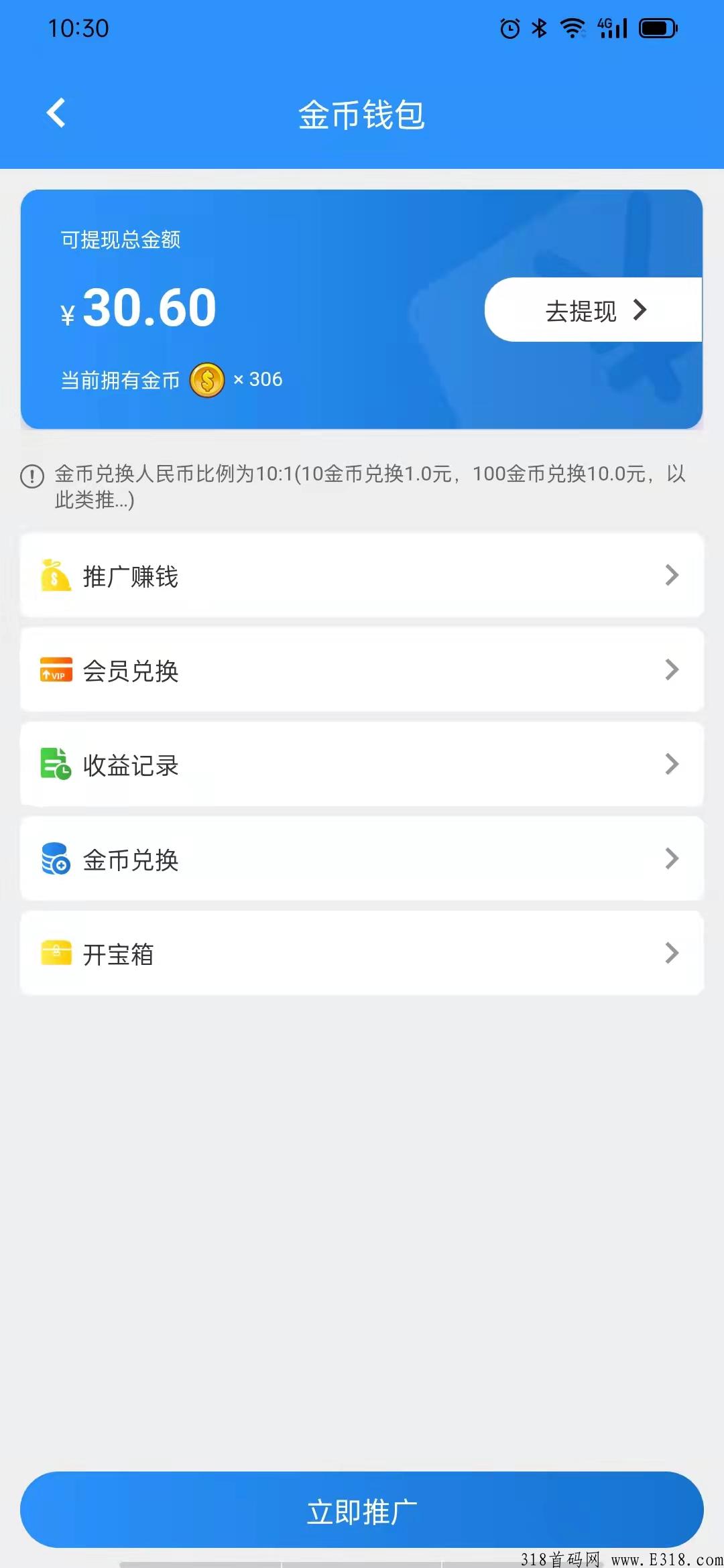Open the 开宝箱 treasure box row
The height and width of the screenshot is (1568, 724).
pyautogui.click(x=362, y=954)
